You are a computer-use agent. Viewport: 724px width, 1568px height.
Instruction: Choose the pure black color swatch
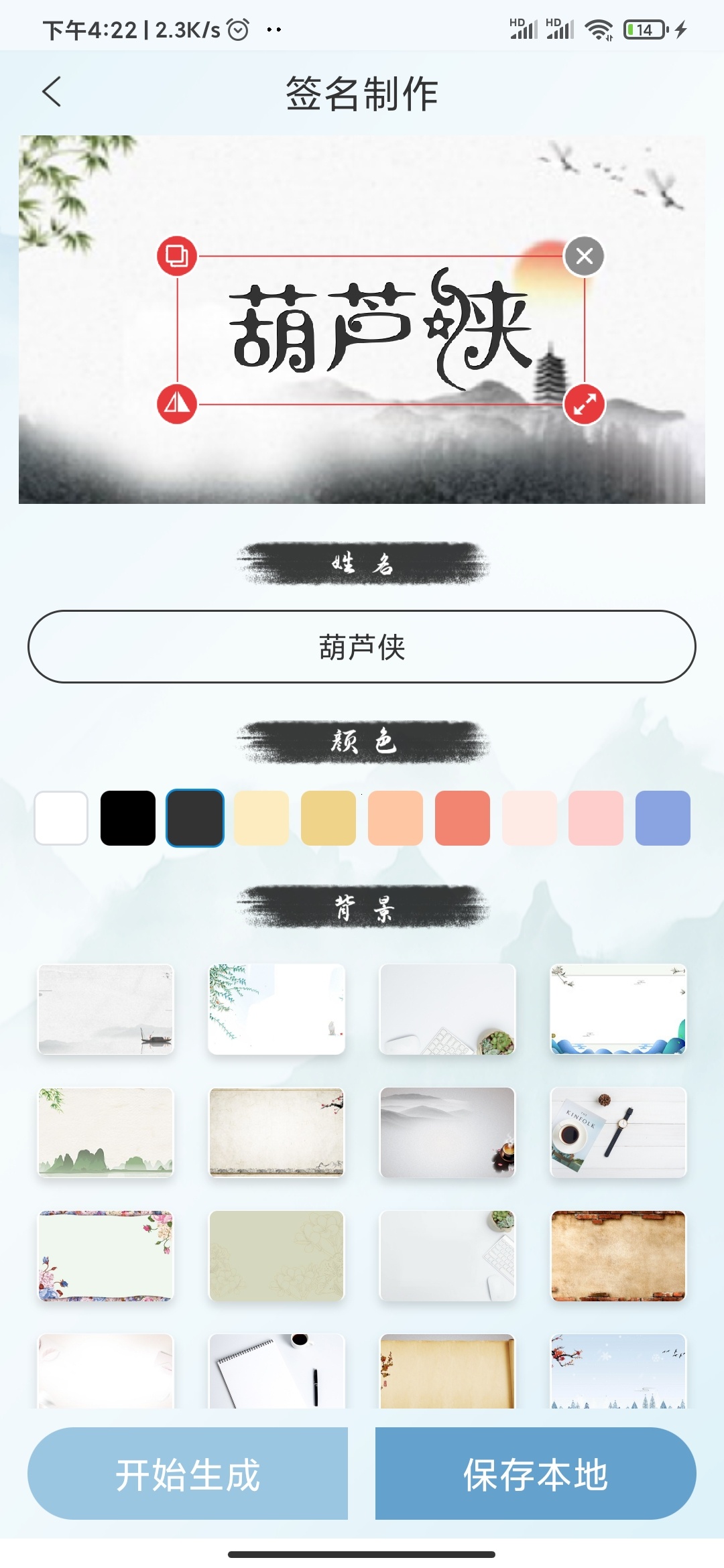(x=128, y=818)
